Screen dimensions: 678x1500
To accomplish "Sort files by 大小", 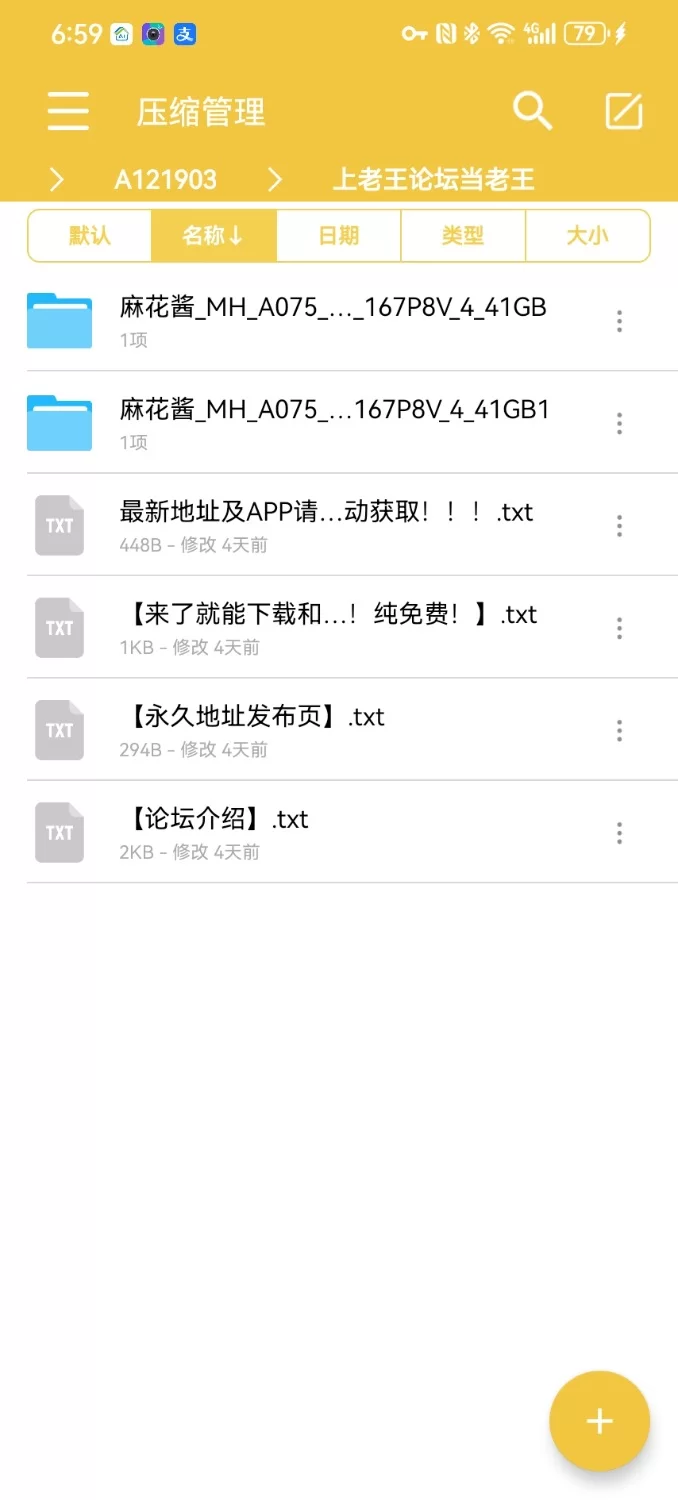I will tap(587, 236).
